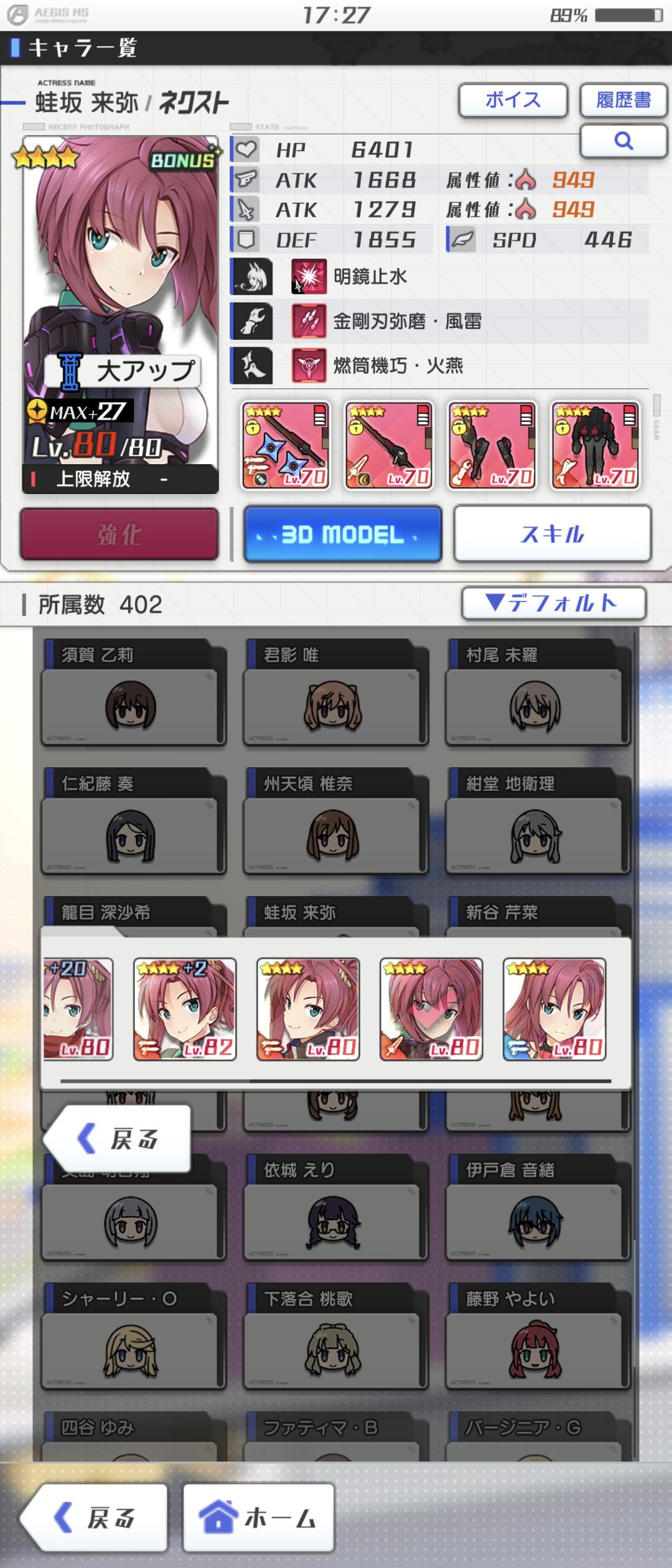Tap the 強化 enhance button
The width and height of the screenshot is (672, 1568).
tap(119, 534)
